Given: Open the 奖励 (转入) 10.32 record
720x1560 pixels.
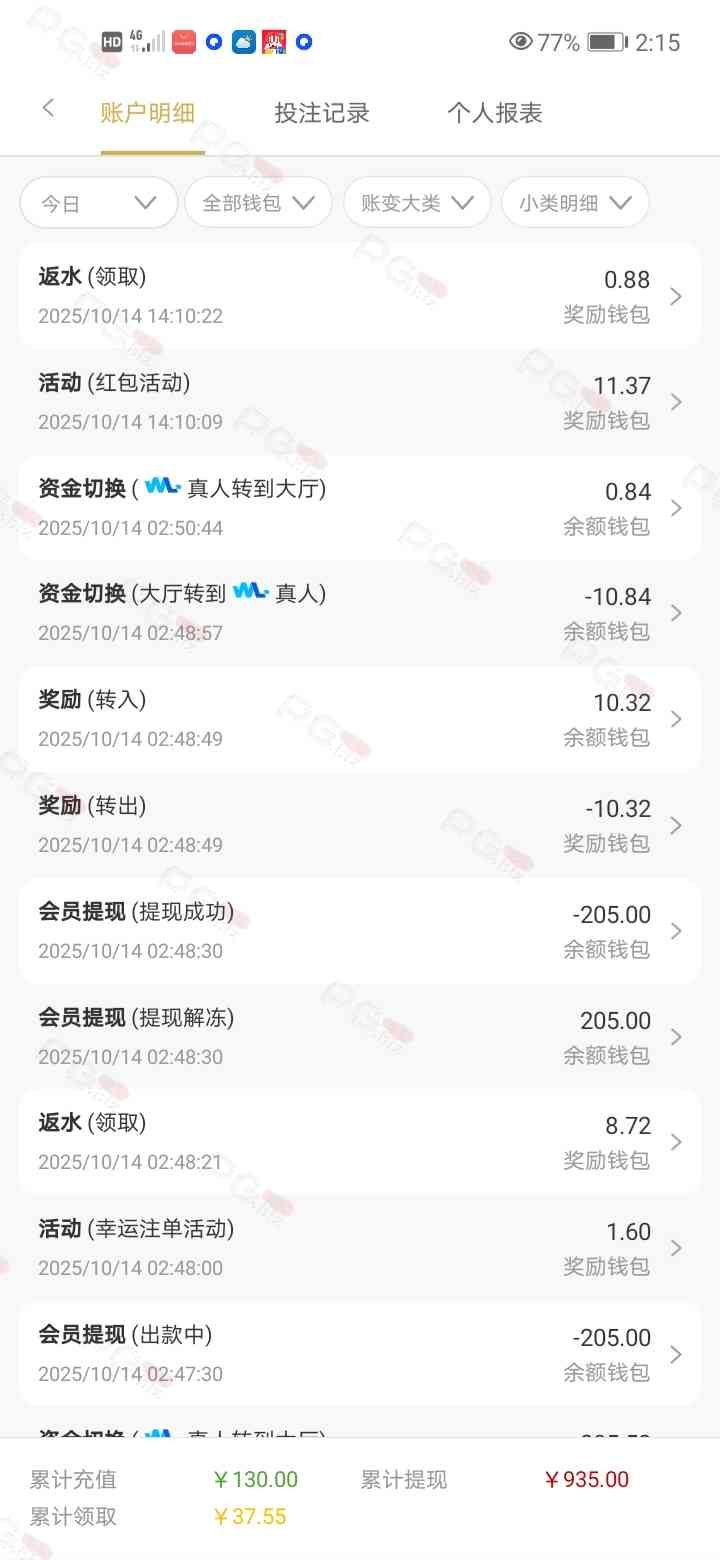Looking at the screenshot, I should click(360, 719).
